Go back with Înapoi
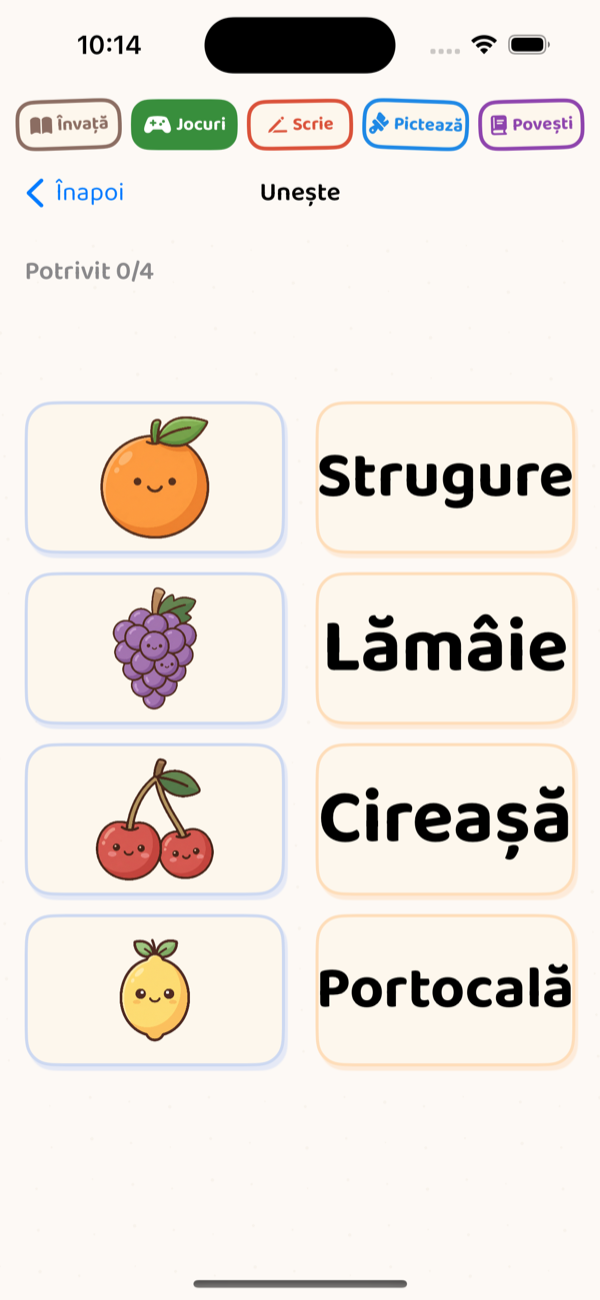 [x=75, y=193]
